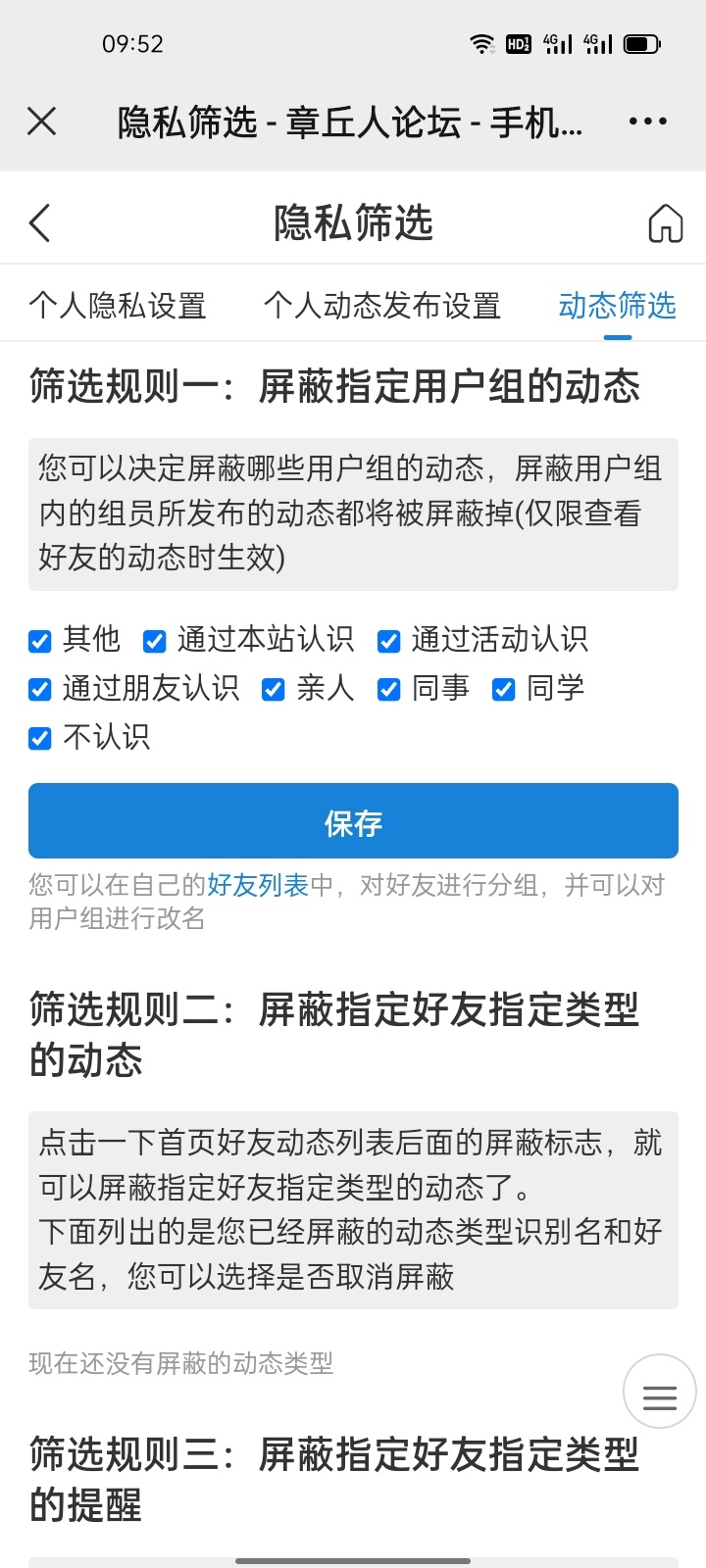
Task: Switch to the 个人动态发布设置 tab
Action: coord(381,306)
